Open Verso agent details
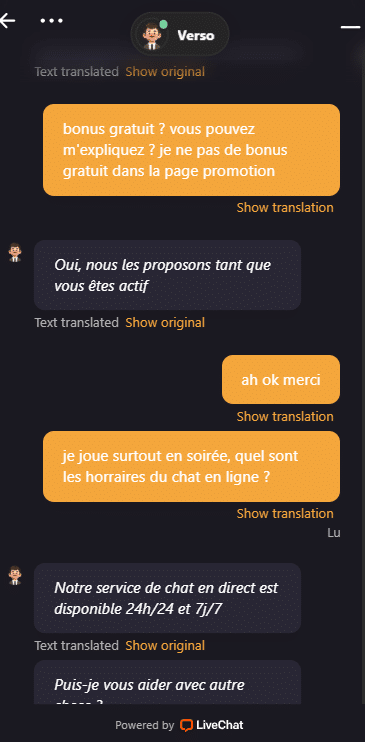Viewport: 365px width, 742px height. click(x=180, y=35)
